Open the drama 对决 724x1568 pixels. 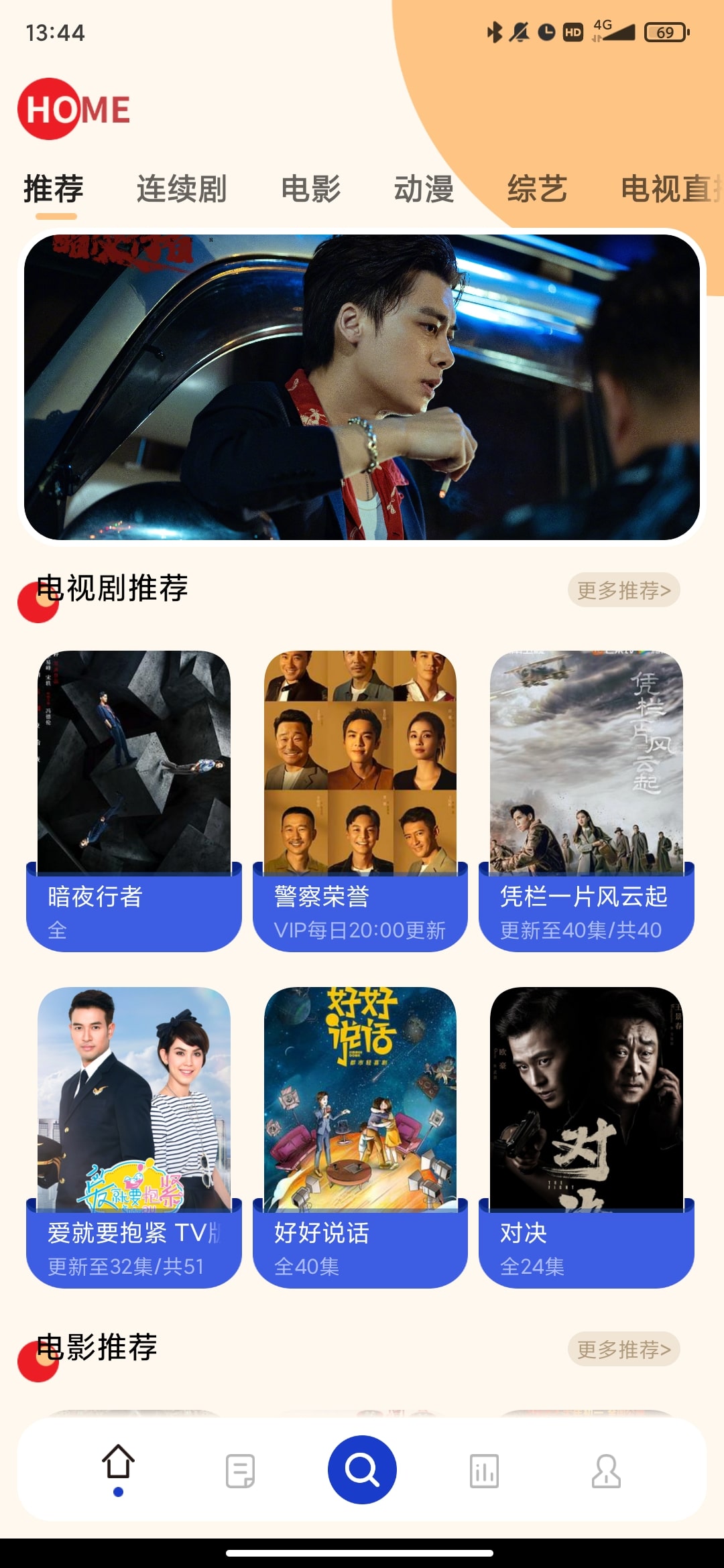587,1136
